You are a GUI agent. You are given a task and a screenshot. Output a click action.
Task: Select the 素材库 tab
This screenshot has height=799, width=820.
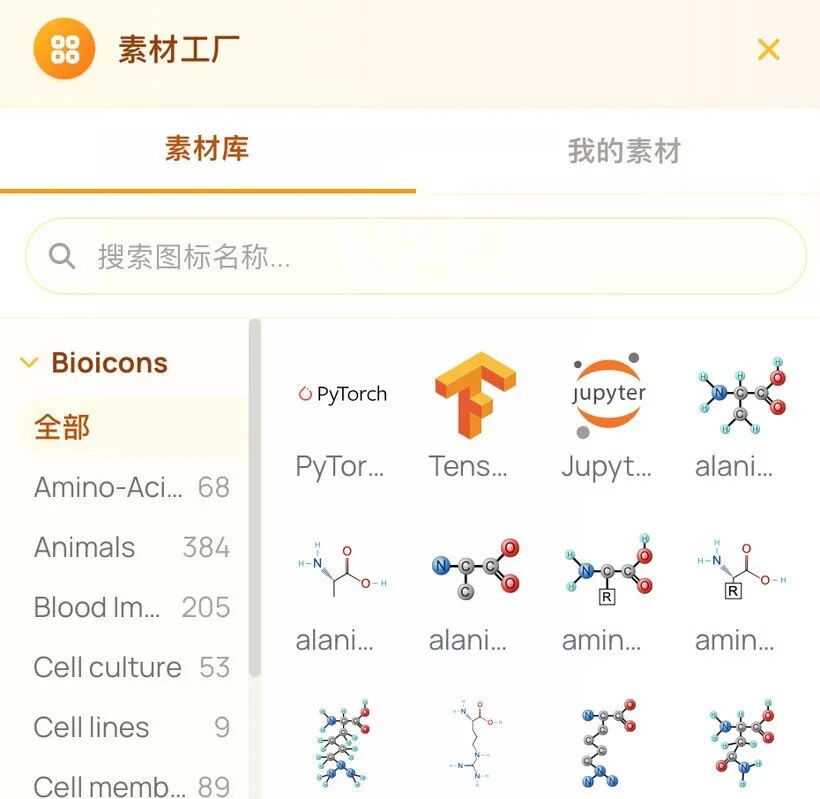pos(207,149)
